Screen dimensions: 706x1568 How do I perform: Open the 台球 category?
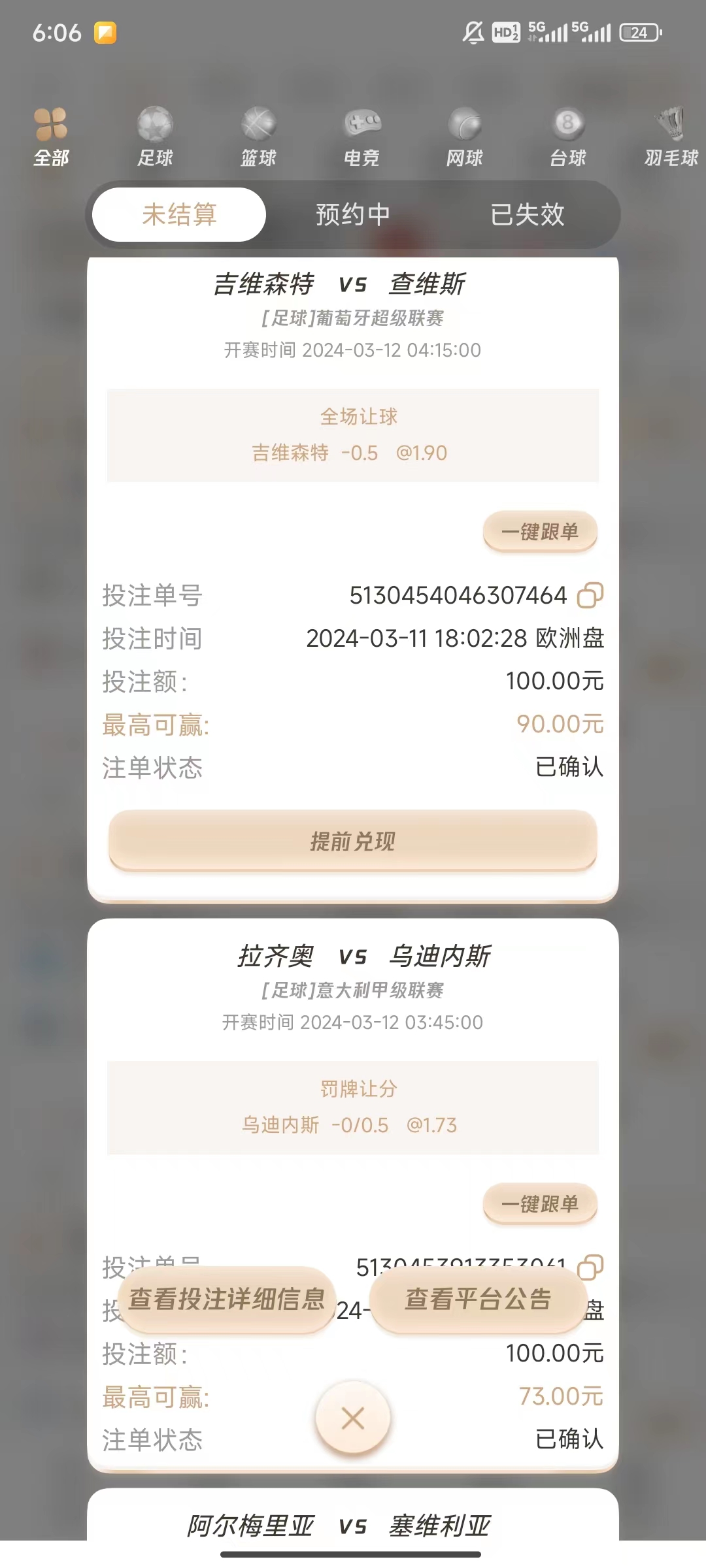[x=567, y=137]
